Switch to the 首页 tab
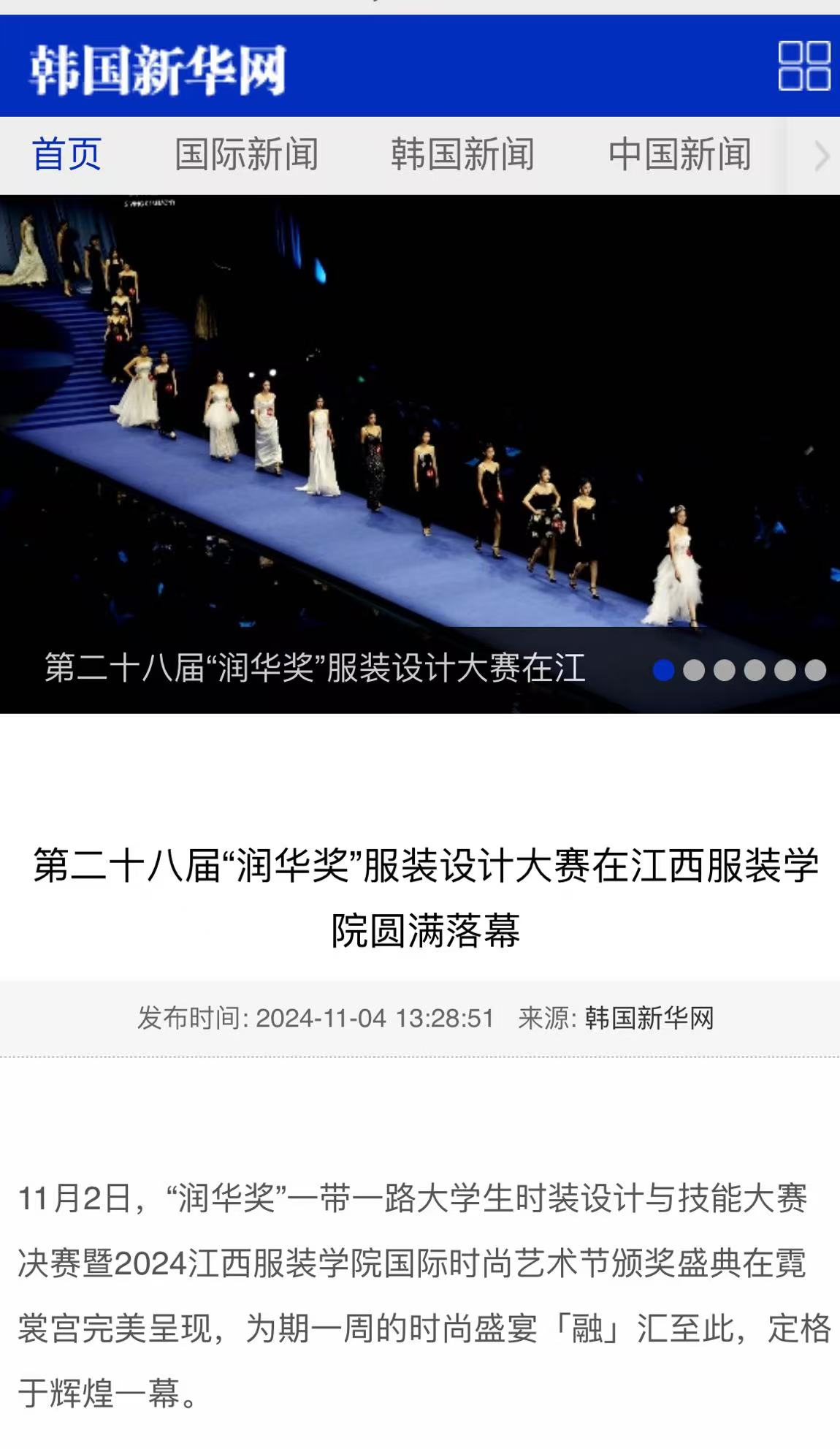This screenshot has height=1449, width=840. (66, 155)
